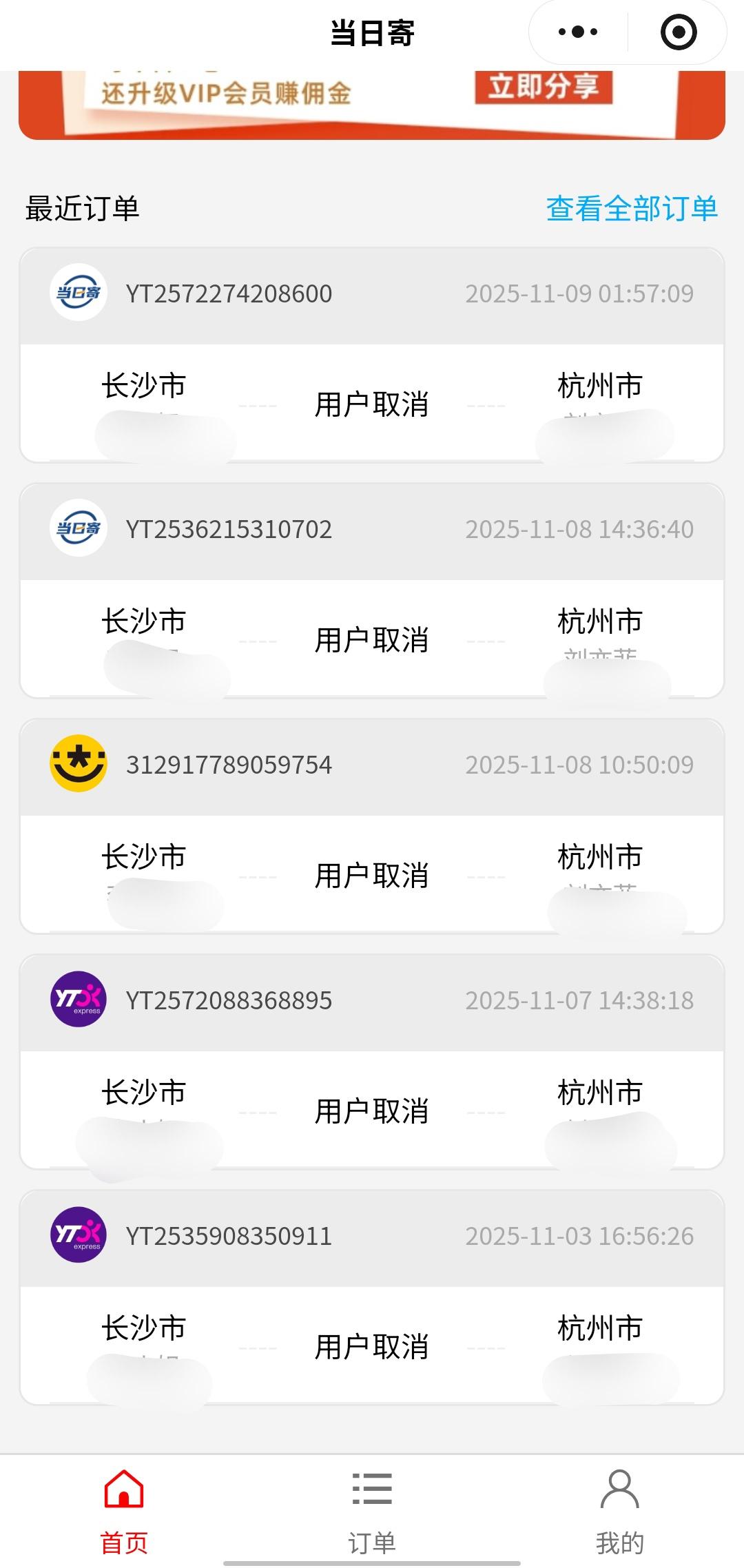Click the WeChat capsule close circle button
The height and width of the screenshot is (1568, 744).
pyautogui.click(x=678, y=32)
